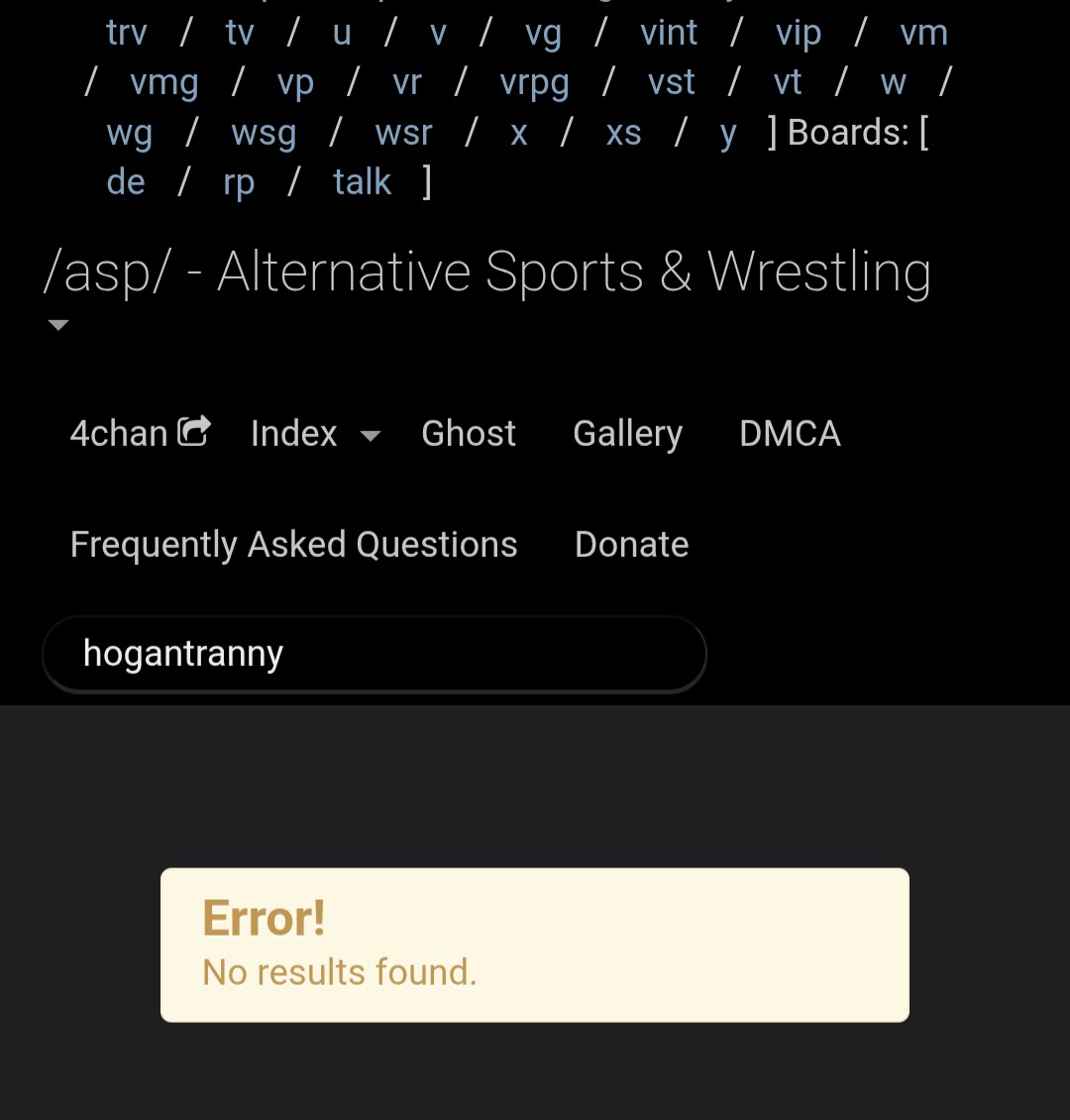Go to the tv board
This screenshot has width=1070, height=1120.
[x=240, y=33]
